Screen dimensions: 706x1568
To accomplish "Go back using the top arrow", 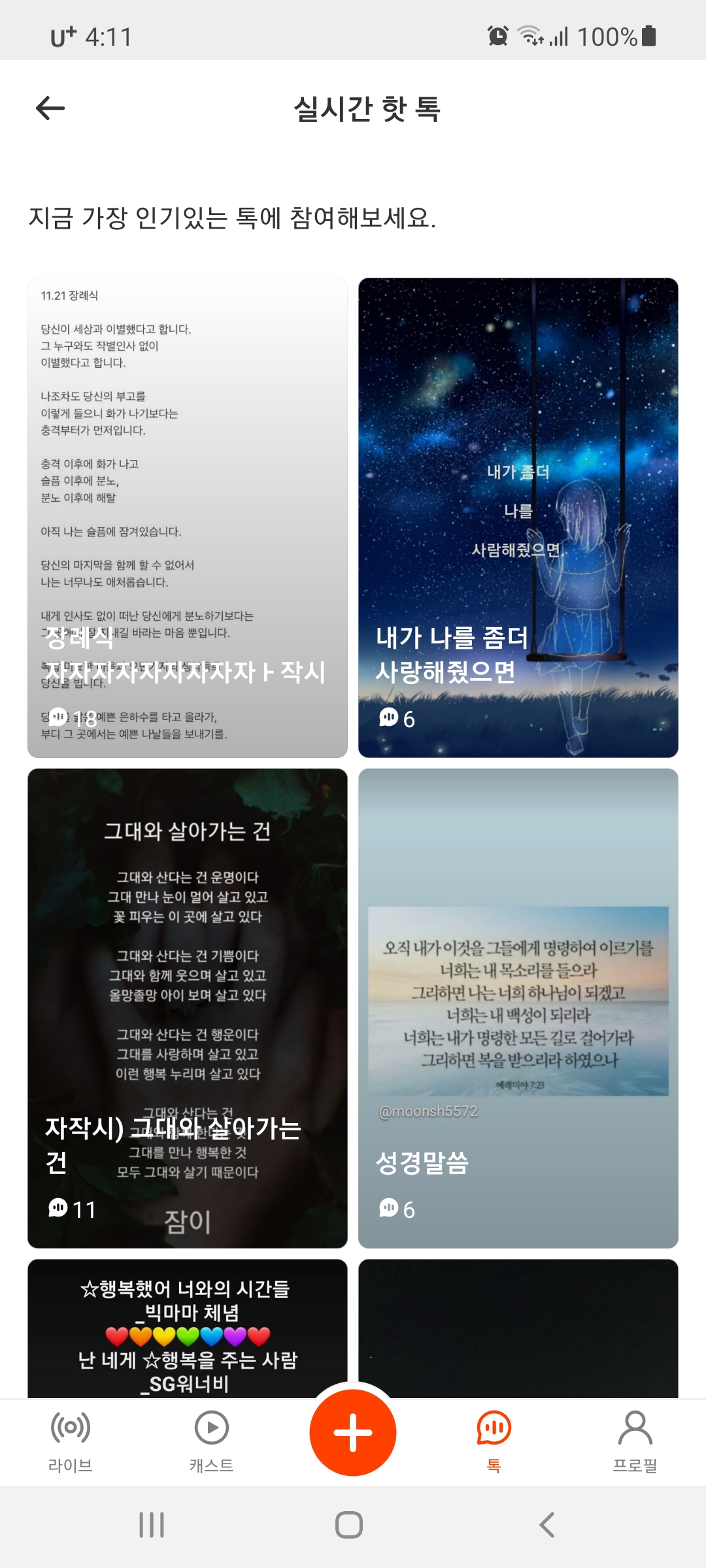I will click(x=50, y=108).
